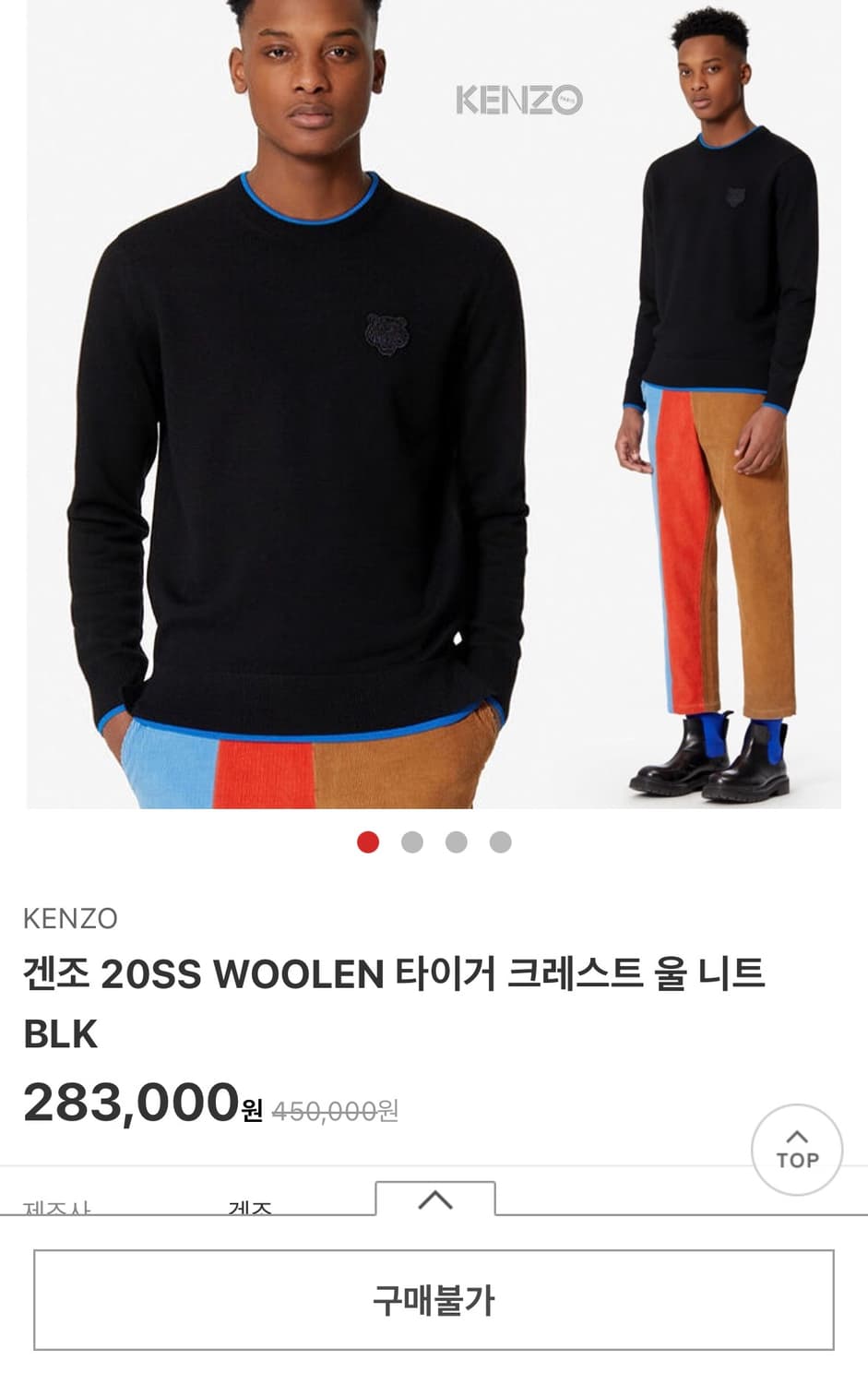Switch to the third carousel indicator dot
Screen dimensions: 868x1384
[x=455, y=841]
